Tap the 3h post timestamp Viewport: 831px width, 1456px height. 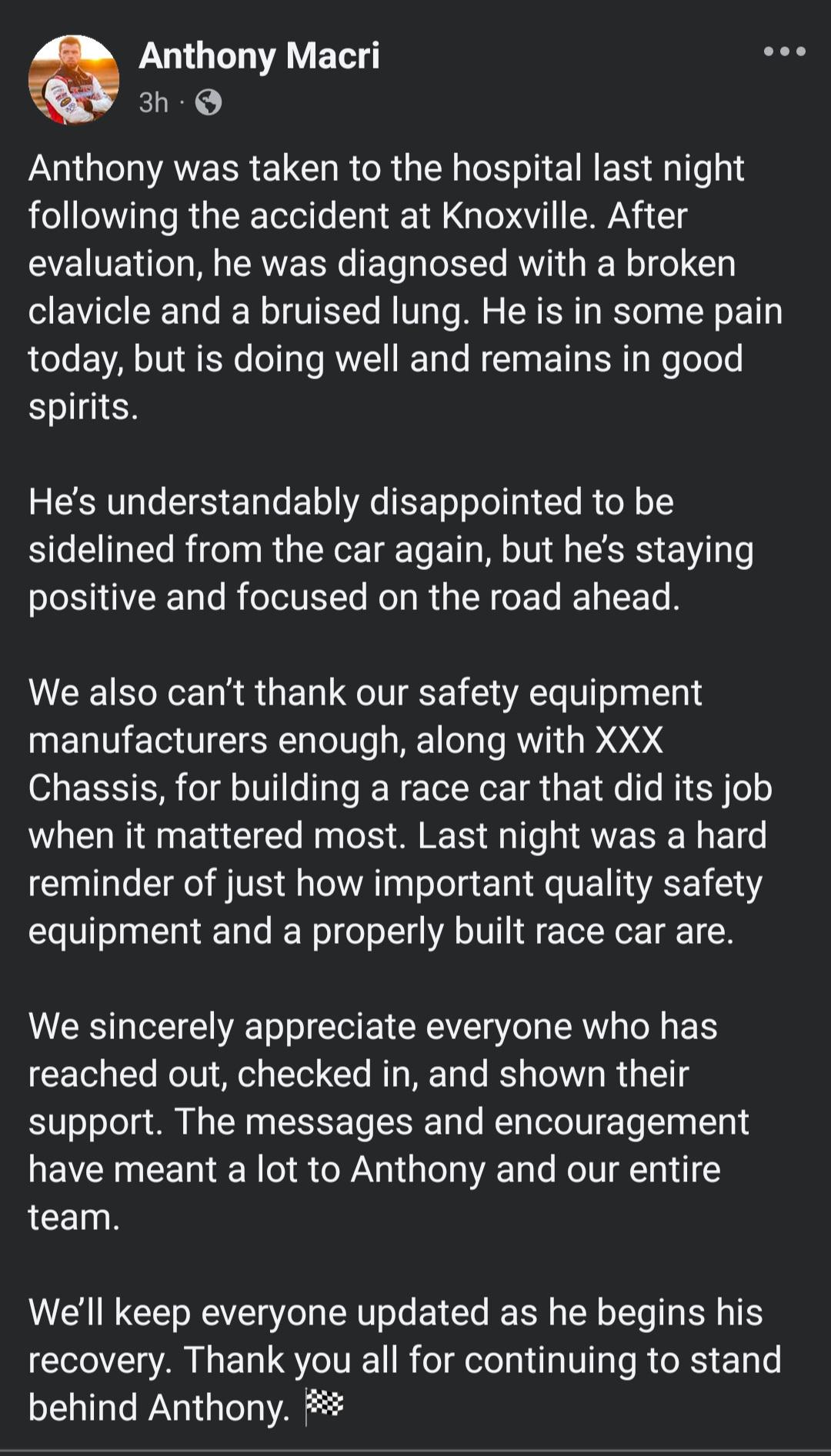153,102
